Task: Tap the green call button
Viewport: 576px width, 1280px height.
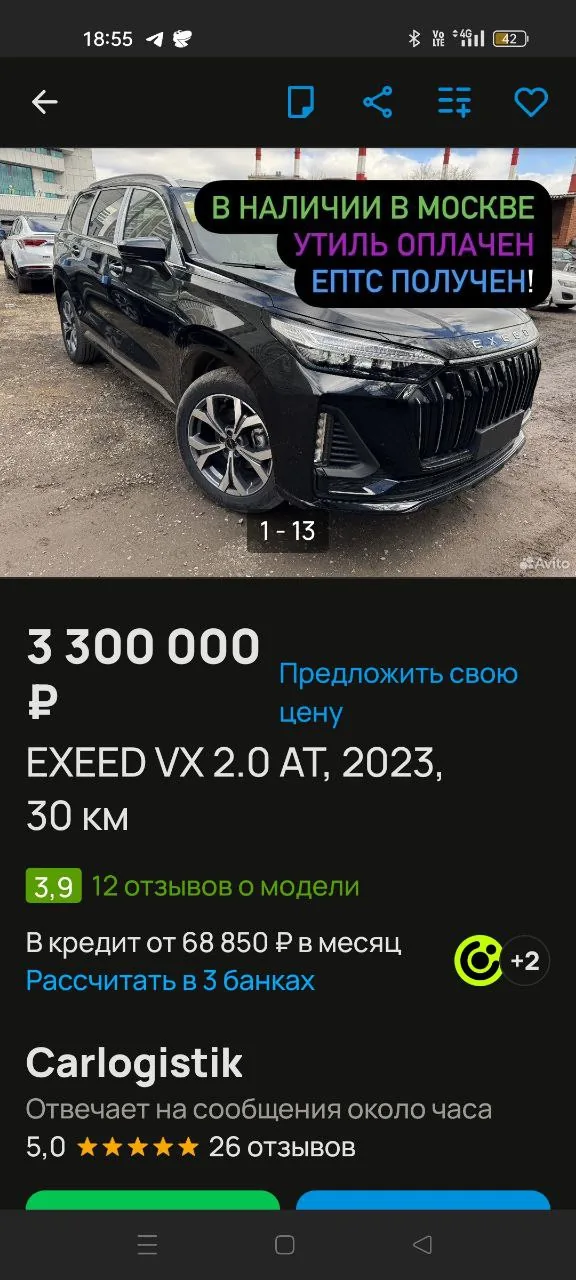Action: 152,1200
